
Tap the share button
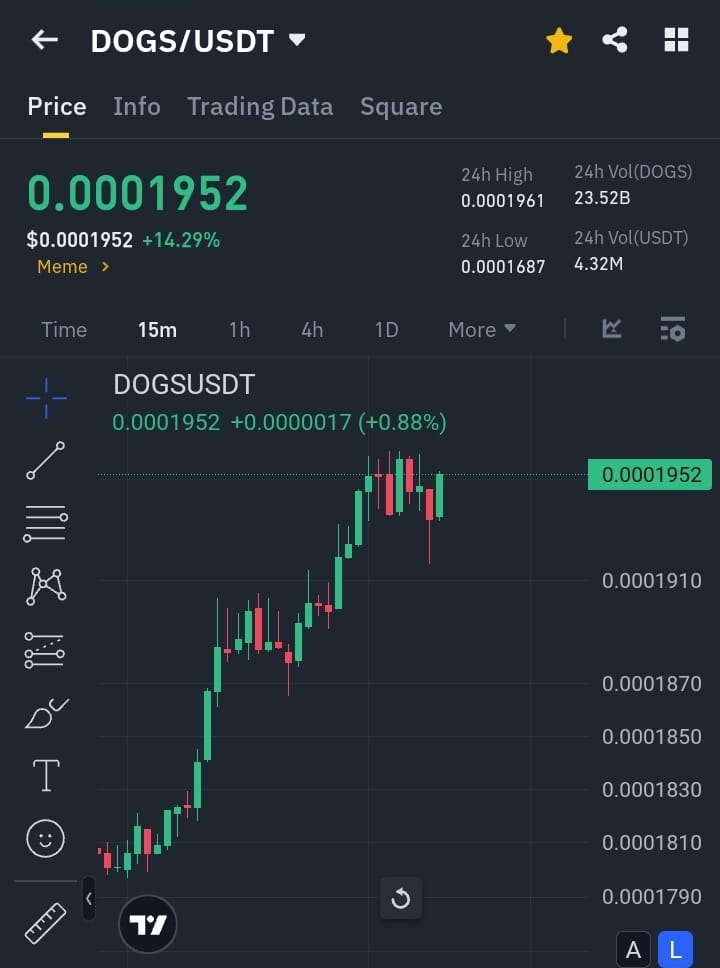(x=614, y=40)
